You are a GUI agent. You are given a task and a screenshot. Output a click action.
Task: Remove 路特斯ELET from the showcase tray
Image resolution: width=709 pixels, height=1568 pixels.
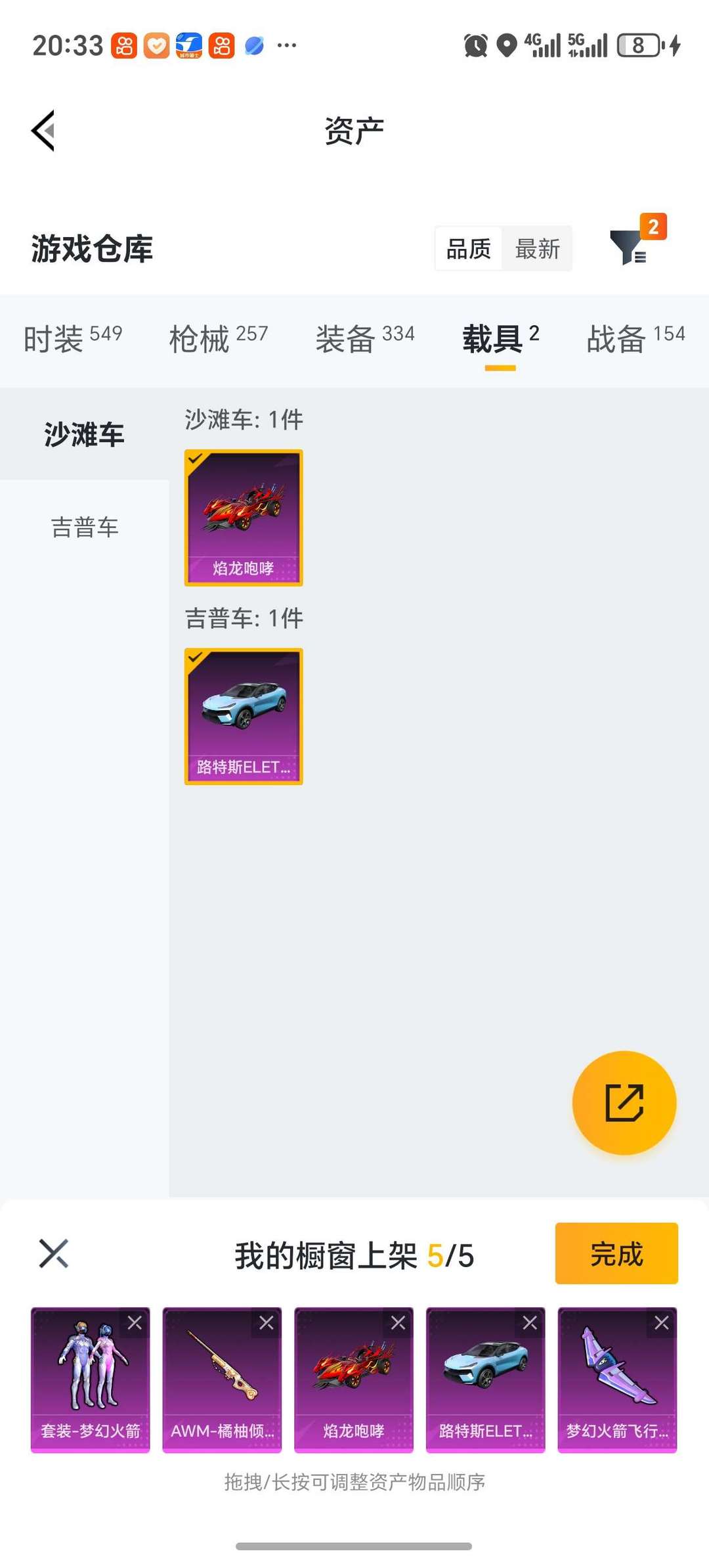pyautogui.click(x=530, y=1323)
